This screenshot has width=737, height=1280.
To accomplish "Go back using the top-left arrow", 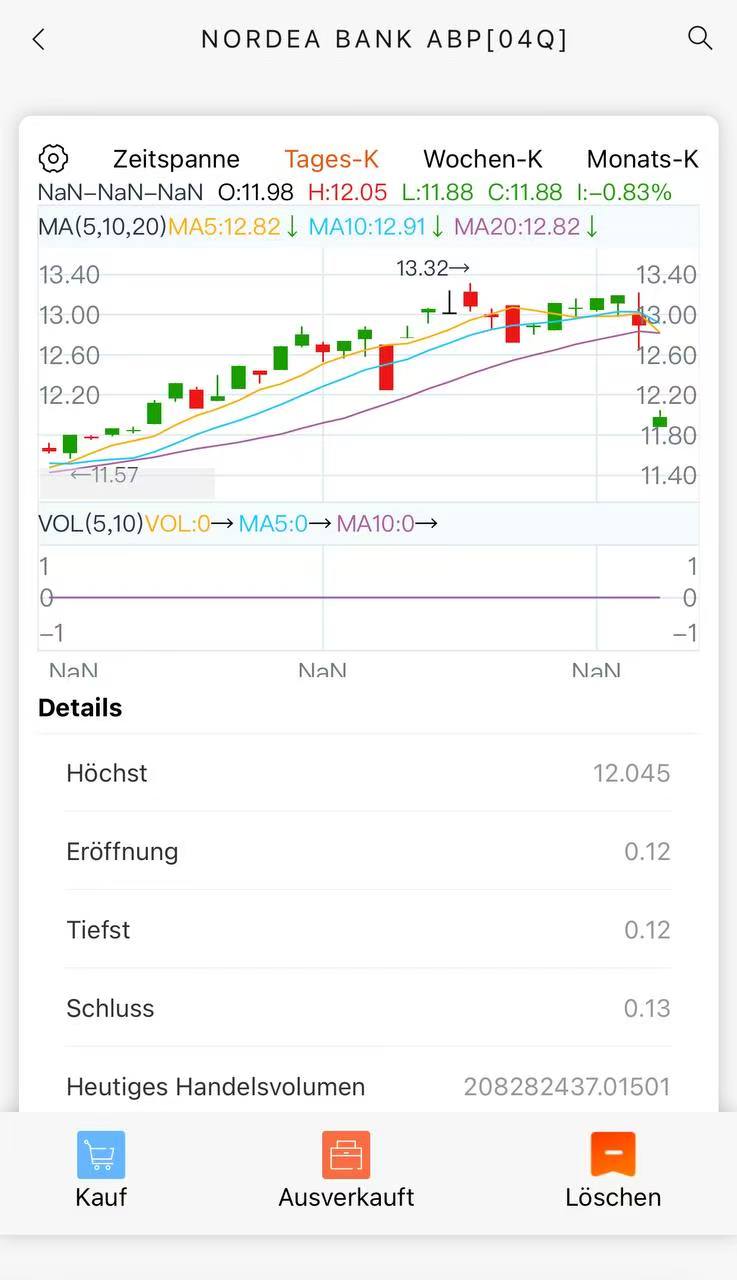I will (39, 40).
